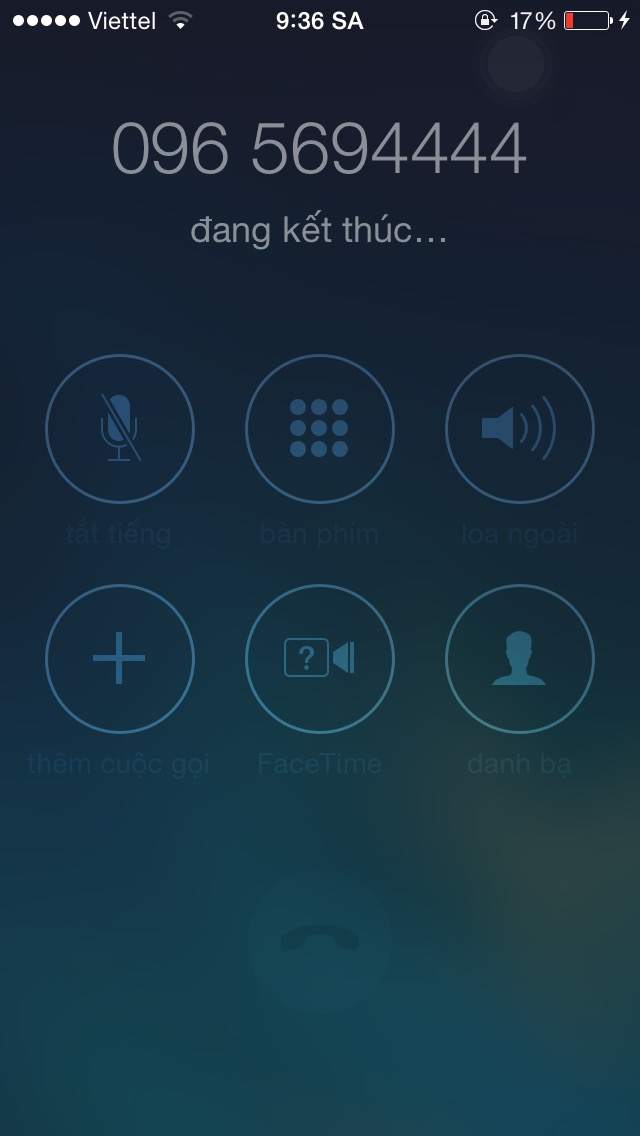Mute the call with tắt tiếng
The image size is (640, 1136).
coord(120,429)
